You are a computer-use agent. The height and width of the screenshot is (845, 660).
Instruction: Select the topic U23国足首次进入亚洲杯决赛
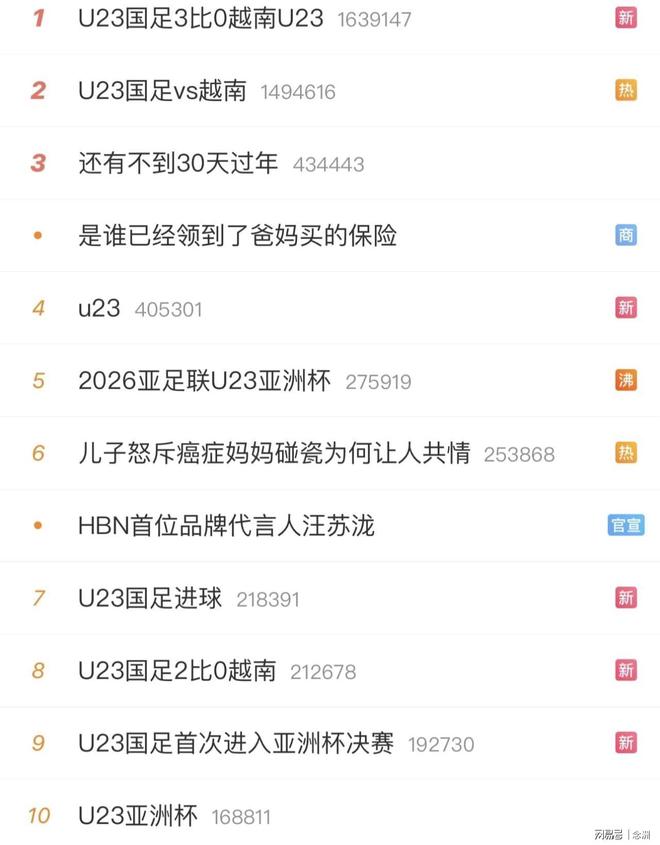pos(236,743)
